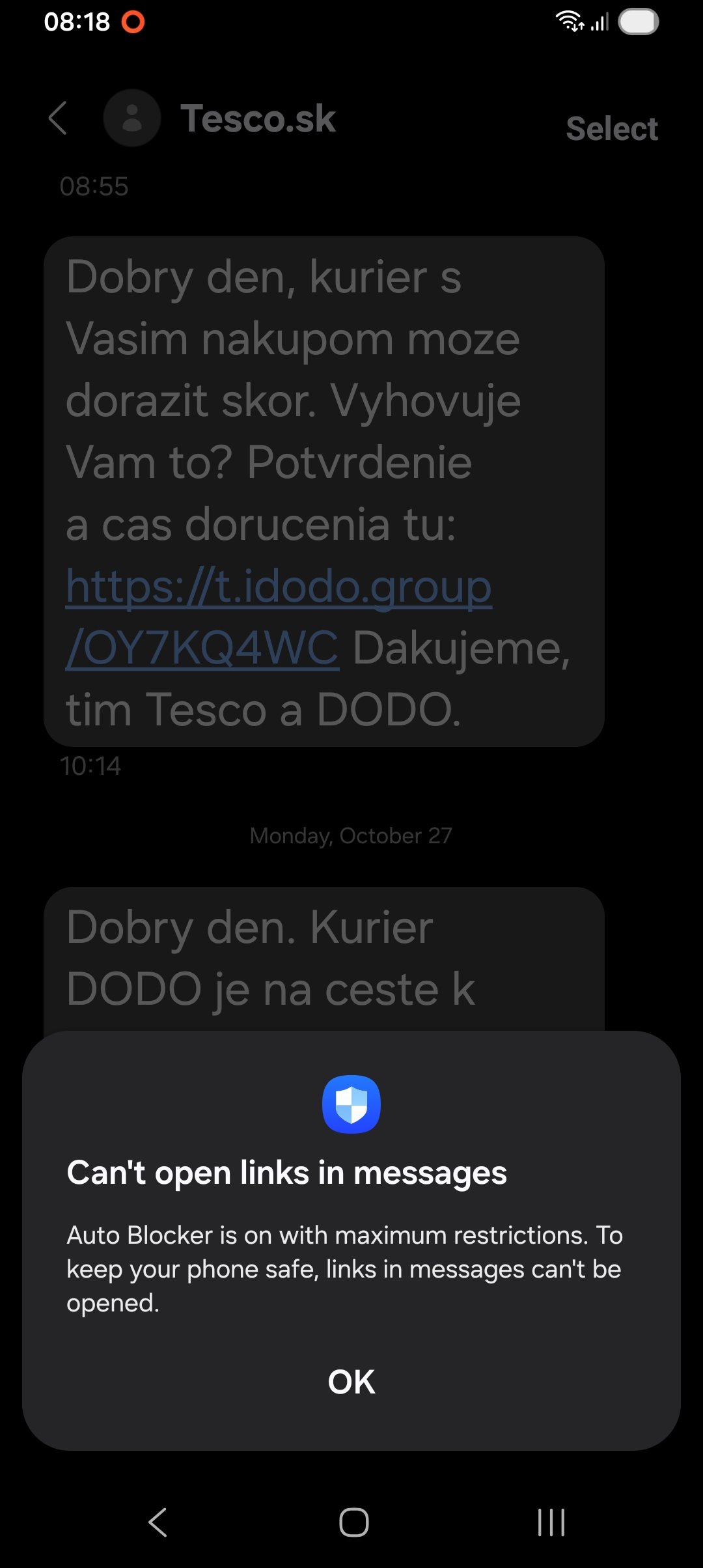Go back from the Tesco.sk conversation

(x=58, y=119)
